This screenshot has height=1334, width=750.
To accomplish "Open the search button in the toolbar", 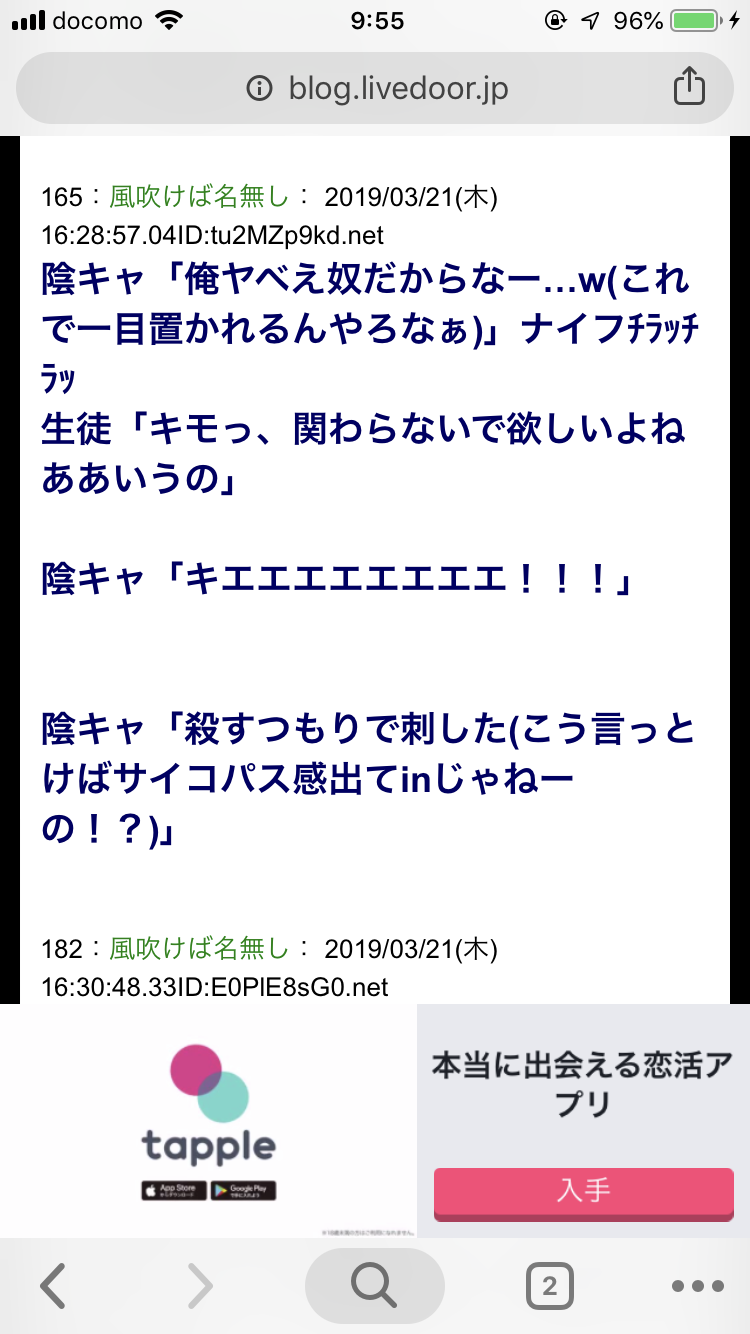I will tap(374, 1286).
